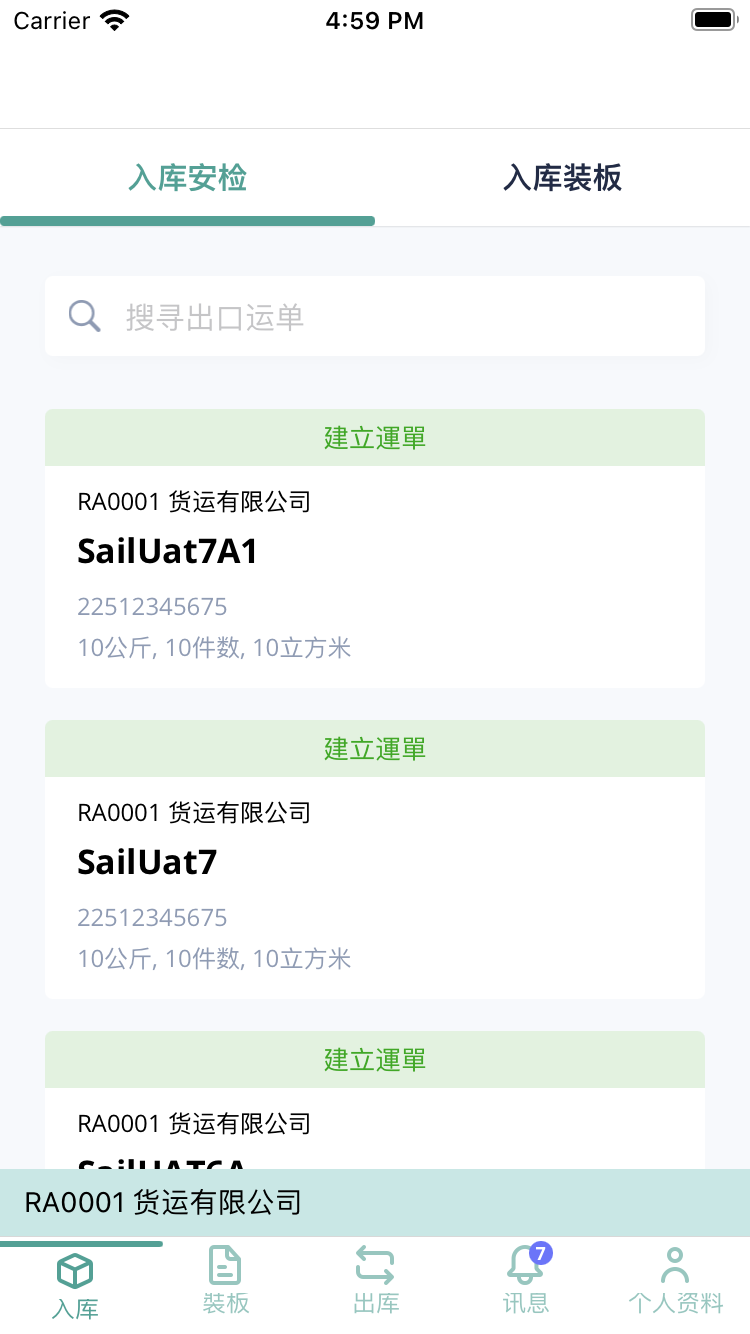The height and width of the screenshot is (1334, 750).
Task: Select the 入库安检 tab
Action: tap(187, 179)
